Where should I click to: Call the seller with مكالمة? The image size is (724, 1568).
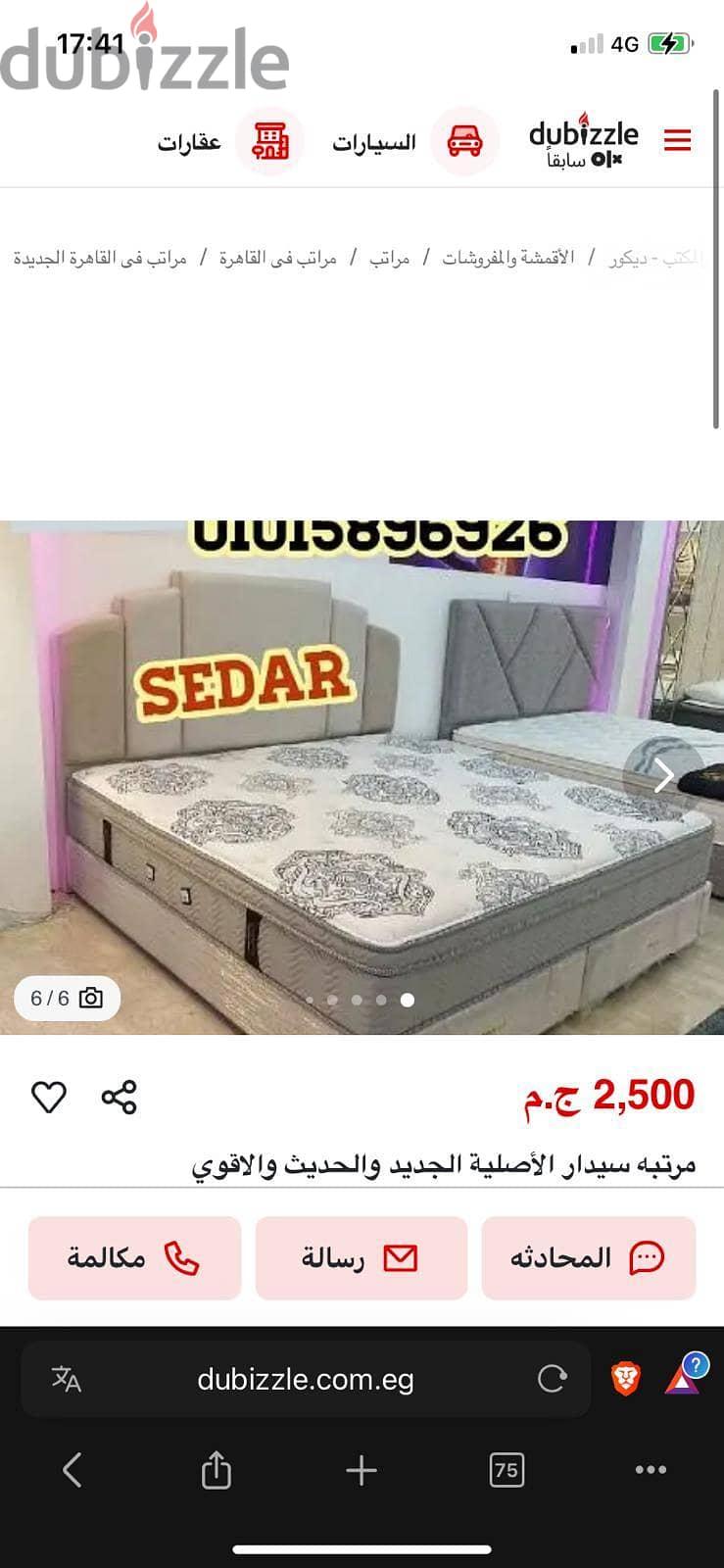134,1258
